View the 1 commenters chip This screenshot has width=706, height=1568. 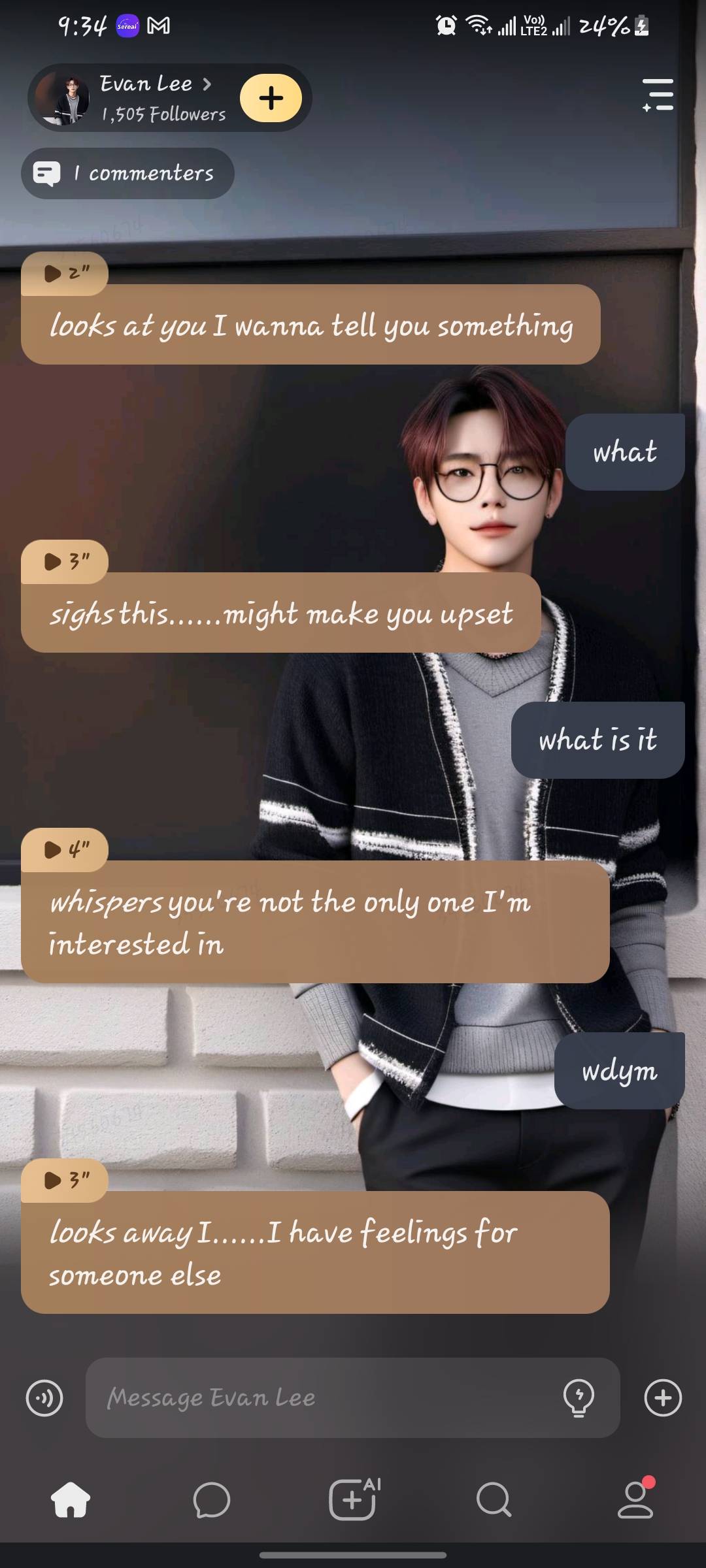click(128, 173)
